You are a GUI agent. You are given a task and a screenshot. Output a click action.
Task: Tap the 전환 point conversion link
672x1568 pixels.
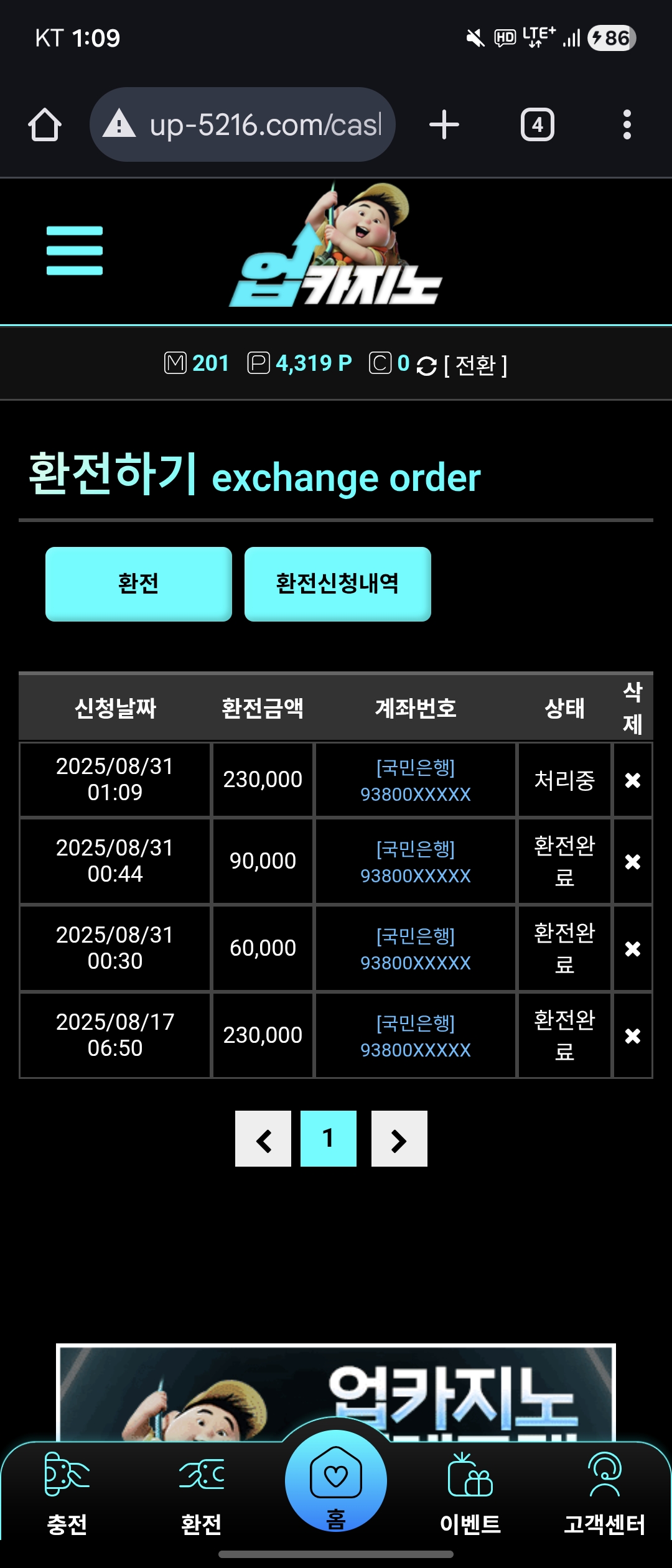475,365
